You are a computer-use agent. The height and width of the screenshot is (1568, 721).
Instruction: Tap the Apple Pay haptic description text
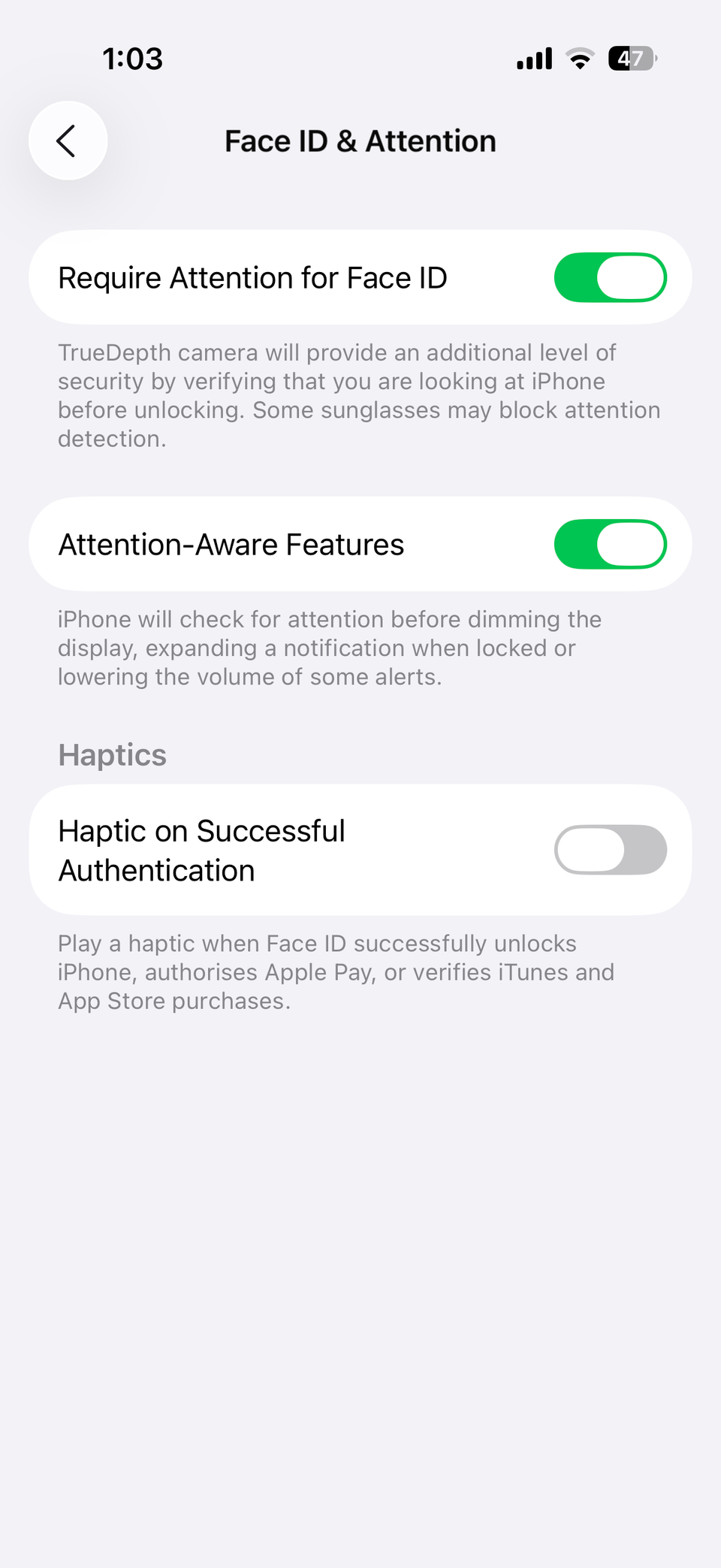[x=336, y=971]
